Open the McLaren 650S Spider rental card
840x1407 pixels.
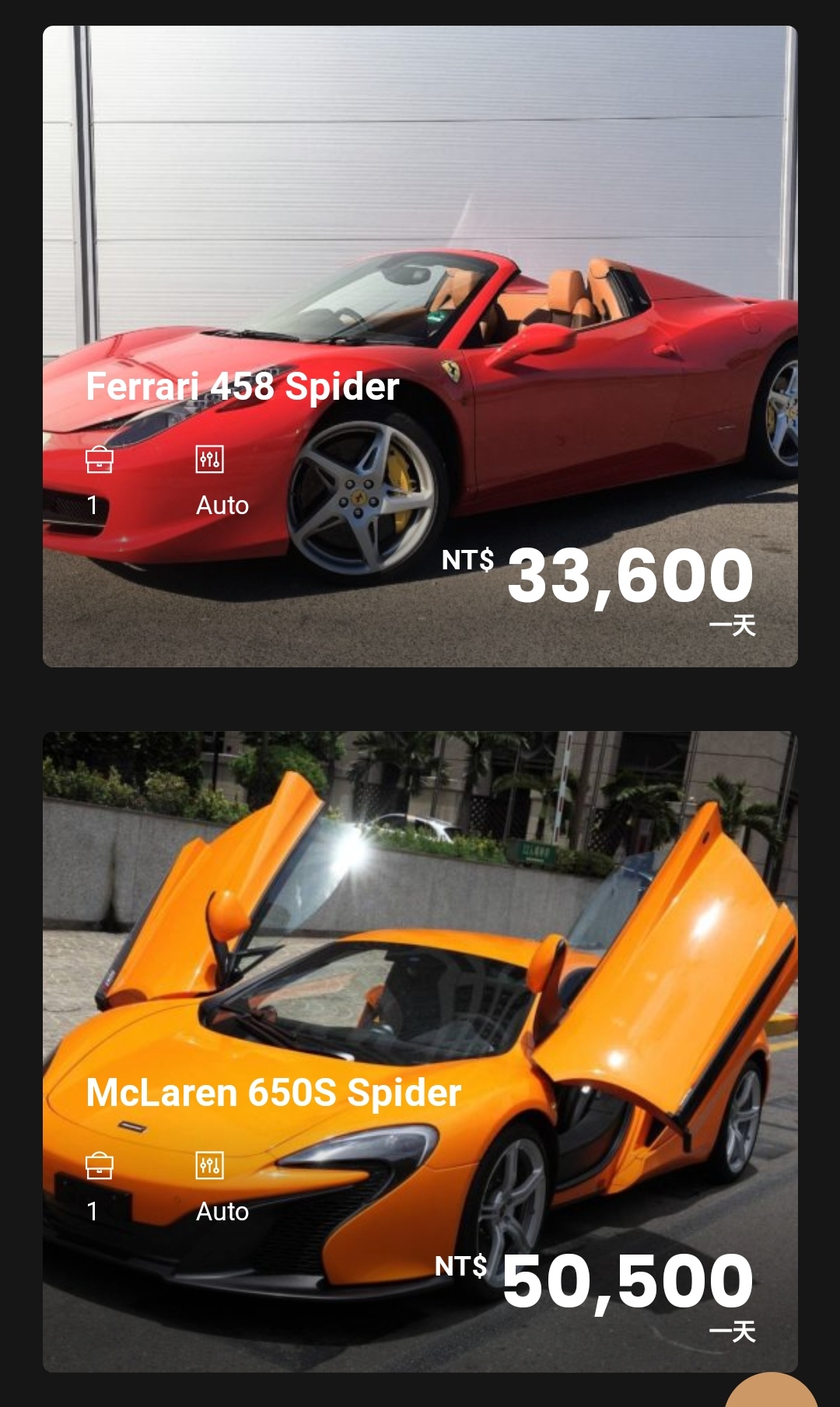pyautogui.click(x=420, y=1050)
